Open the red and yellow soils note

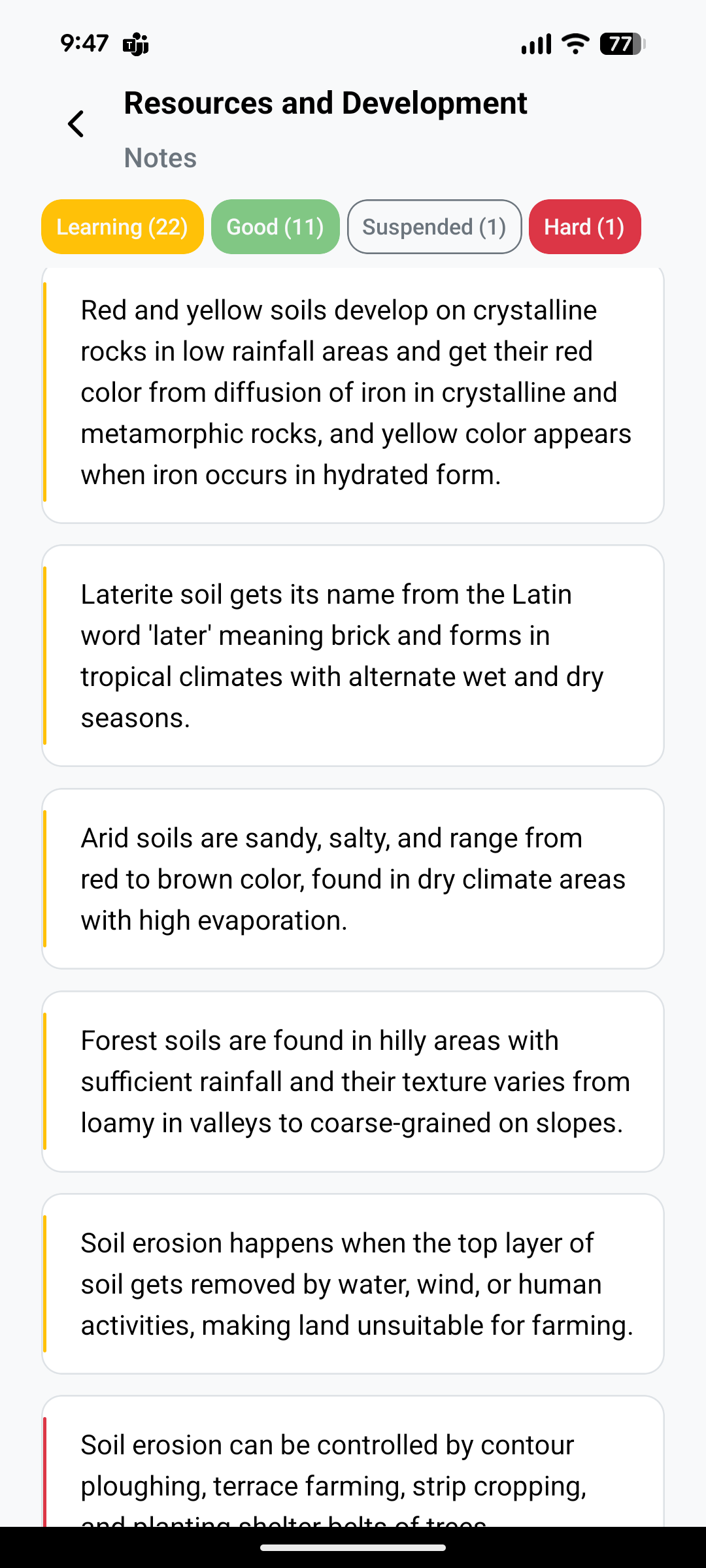(353, 392)
